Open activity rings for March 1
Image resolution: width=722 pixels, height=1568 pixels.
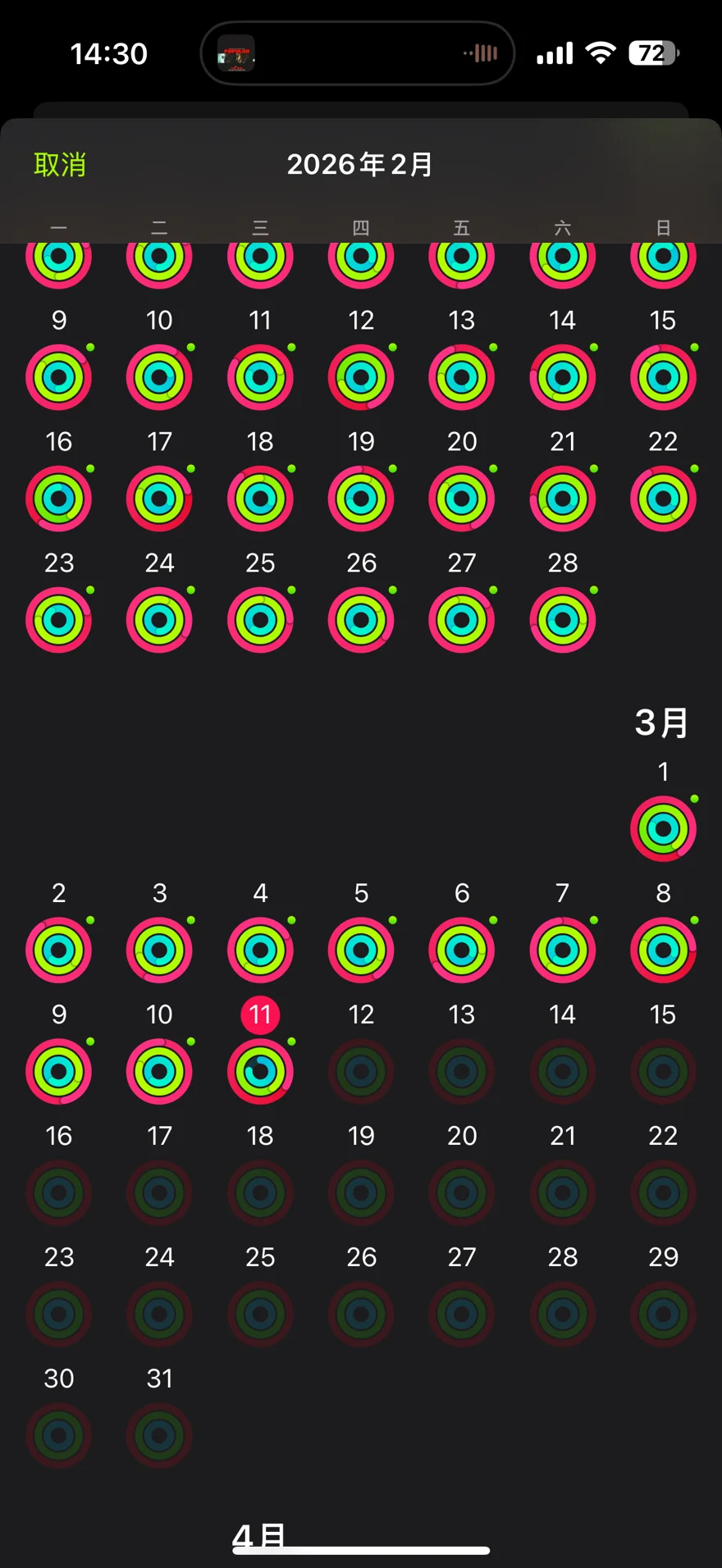(x=663, y=828)
